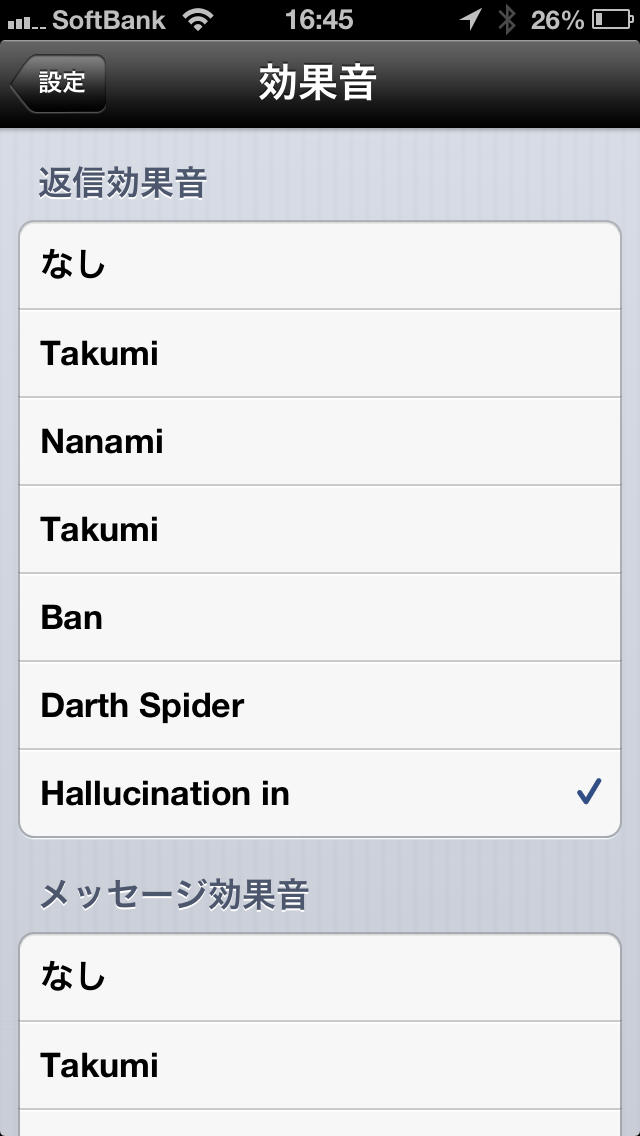Select Nanami as reply sound
This screenshot has width=640, height=1136.
point(320,441)
